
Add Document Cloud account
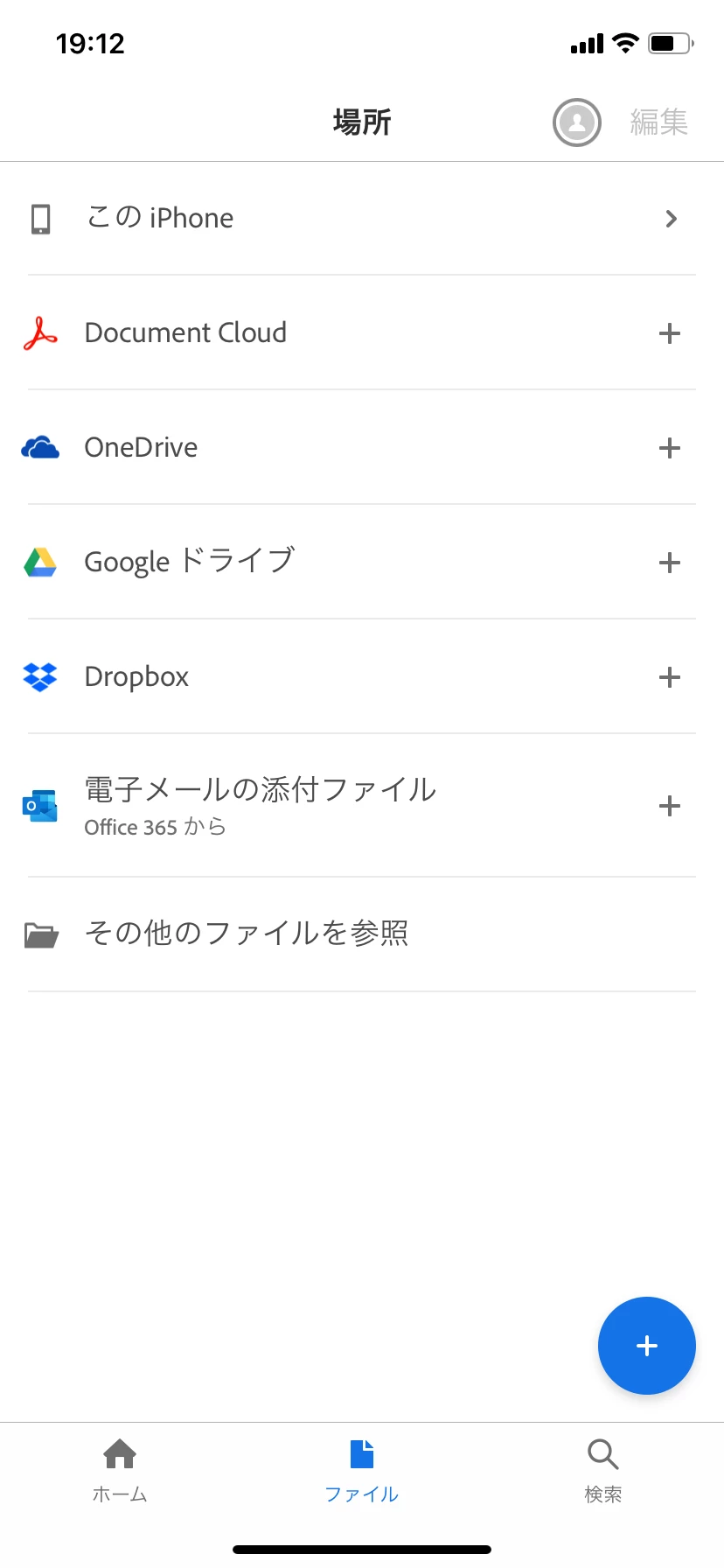tap(670, 333)
